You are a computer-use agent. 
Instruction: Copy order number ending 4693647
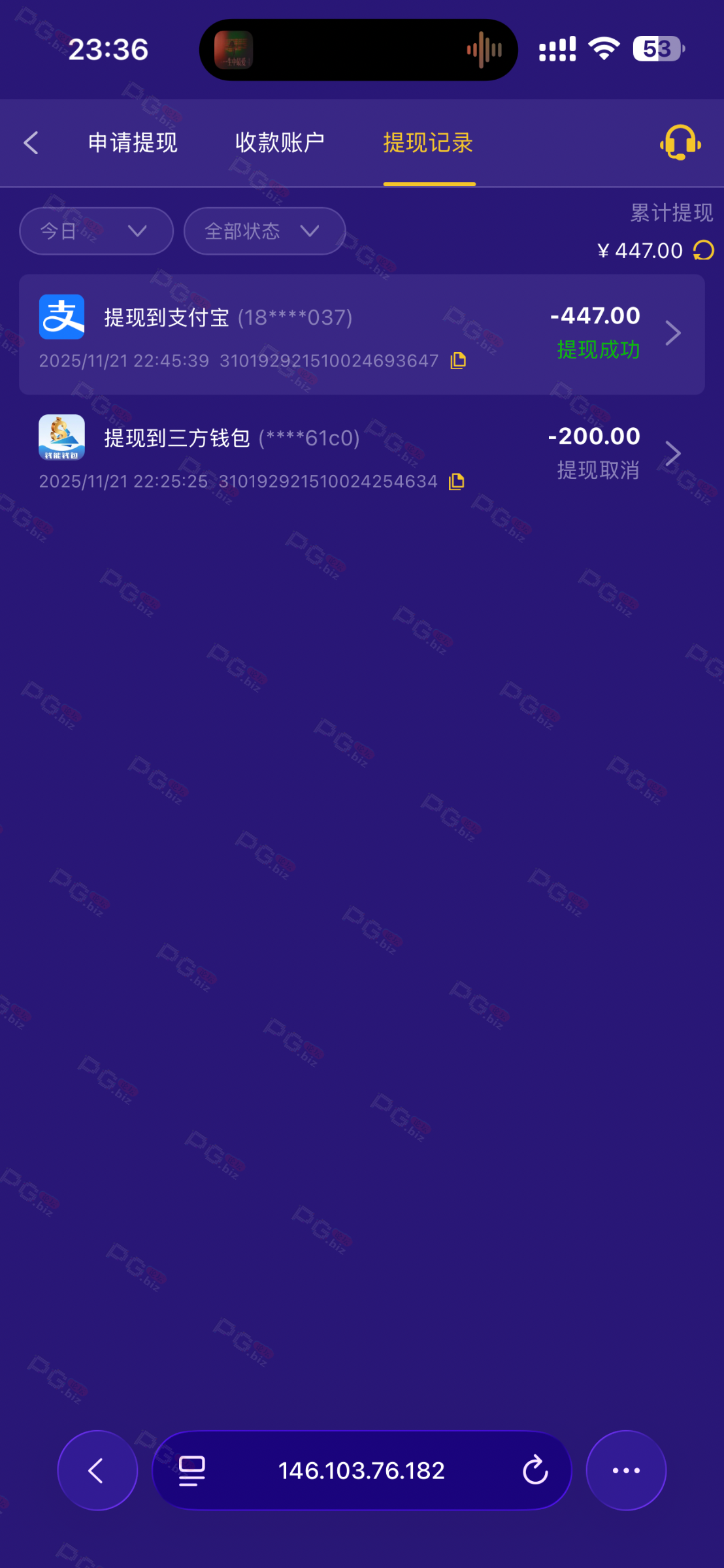[458, 361]
